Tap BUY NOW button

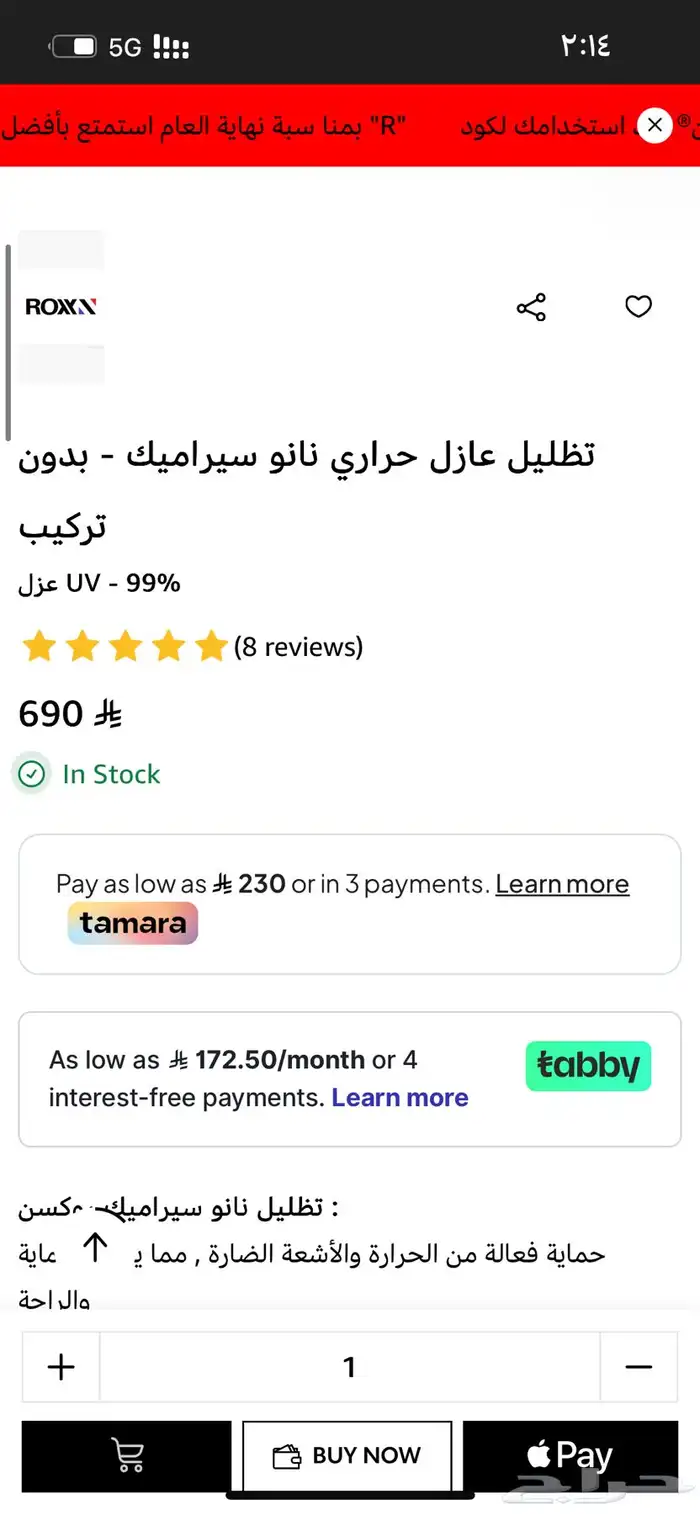[347, 1456]
